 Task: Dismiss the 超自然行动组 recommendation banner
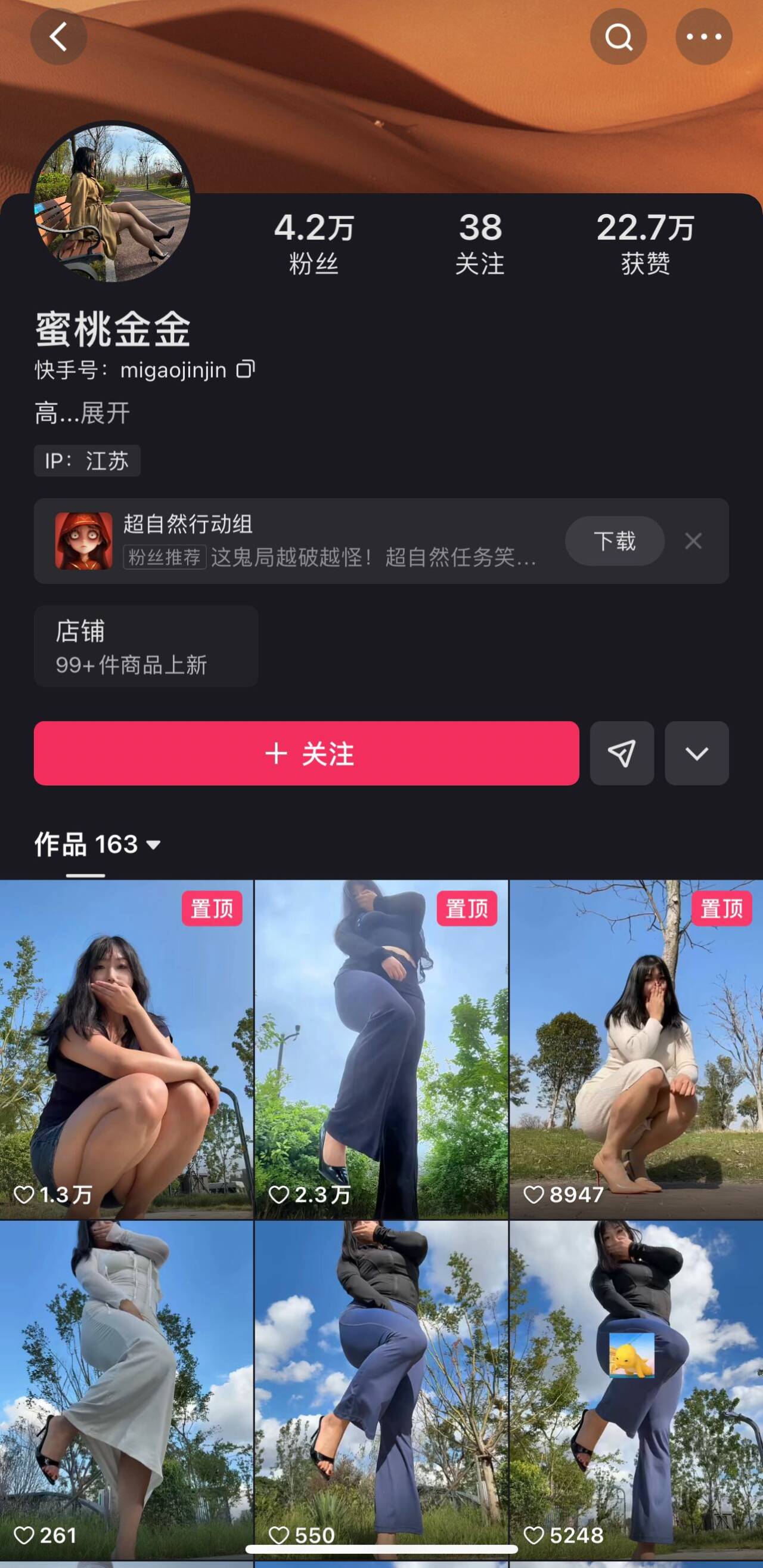point(693,540)
